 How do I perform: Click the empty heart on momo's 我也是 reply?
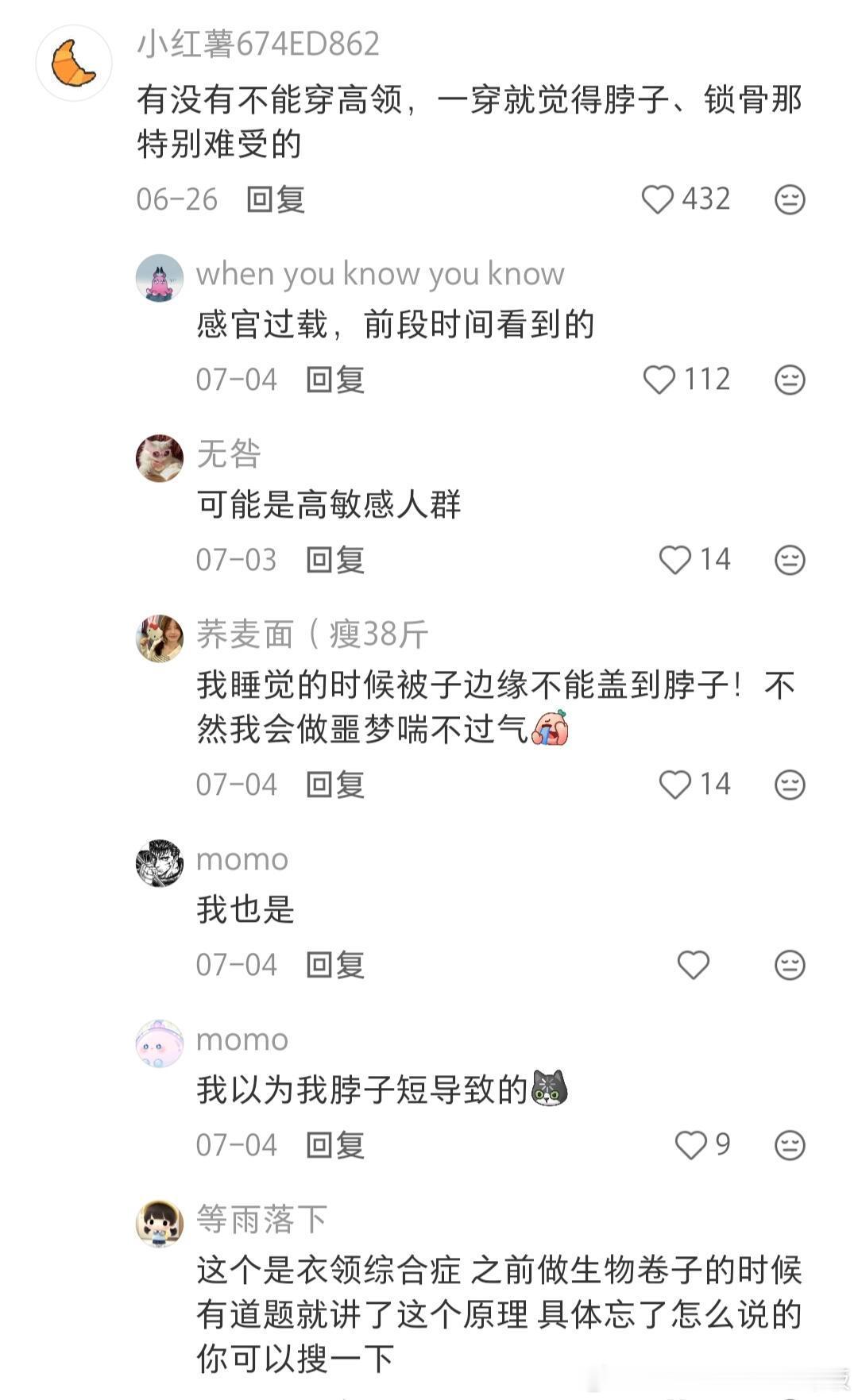695,966
